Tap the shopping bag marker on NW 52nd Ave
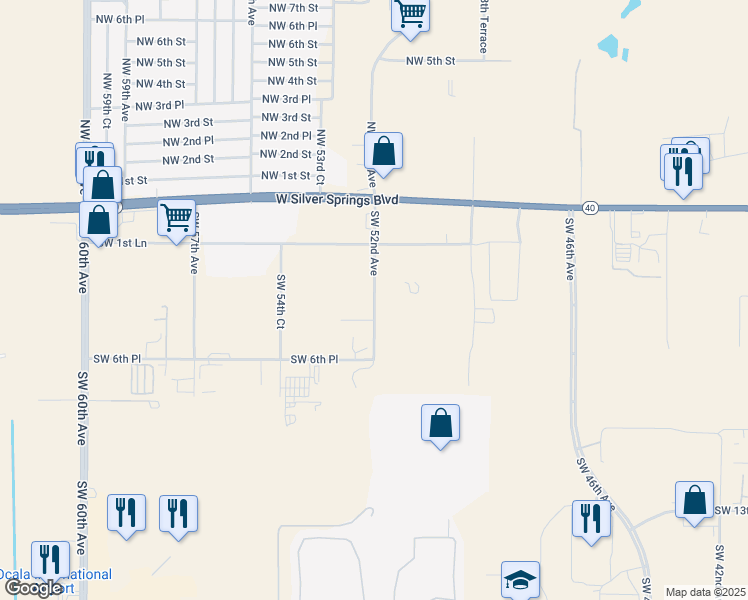Viewport: 748px width, 600px height. 384,152
